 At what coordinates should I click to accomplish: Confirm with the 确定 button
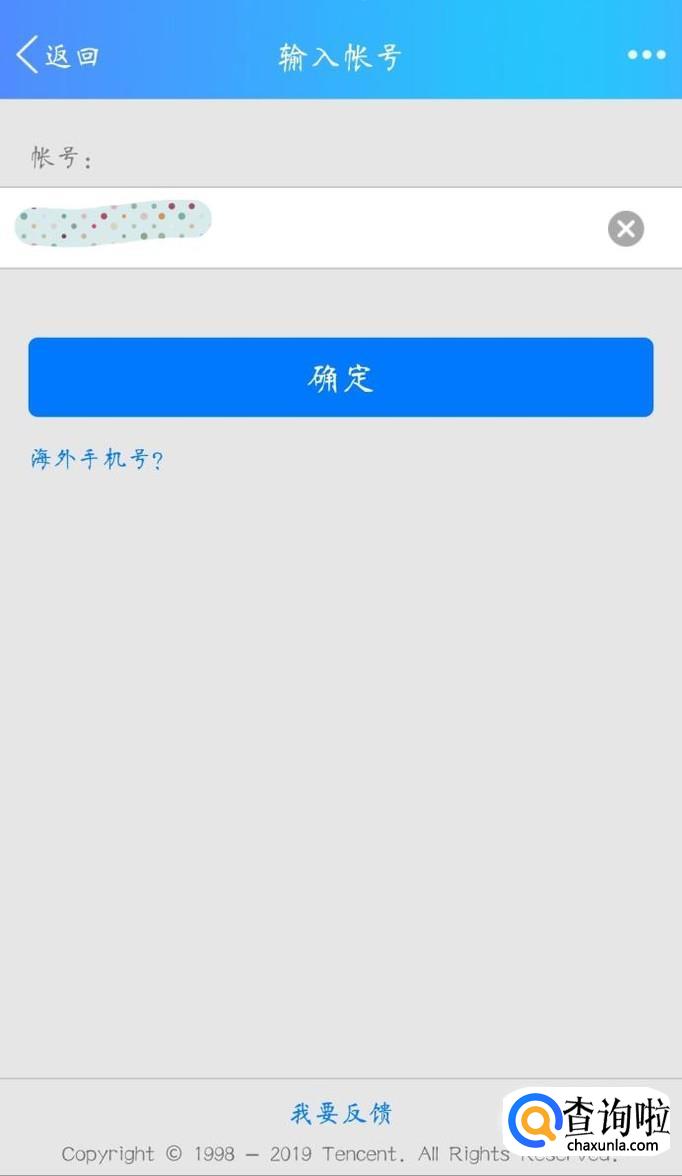tap(341, 377)
